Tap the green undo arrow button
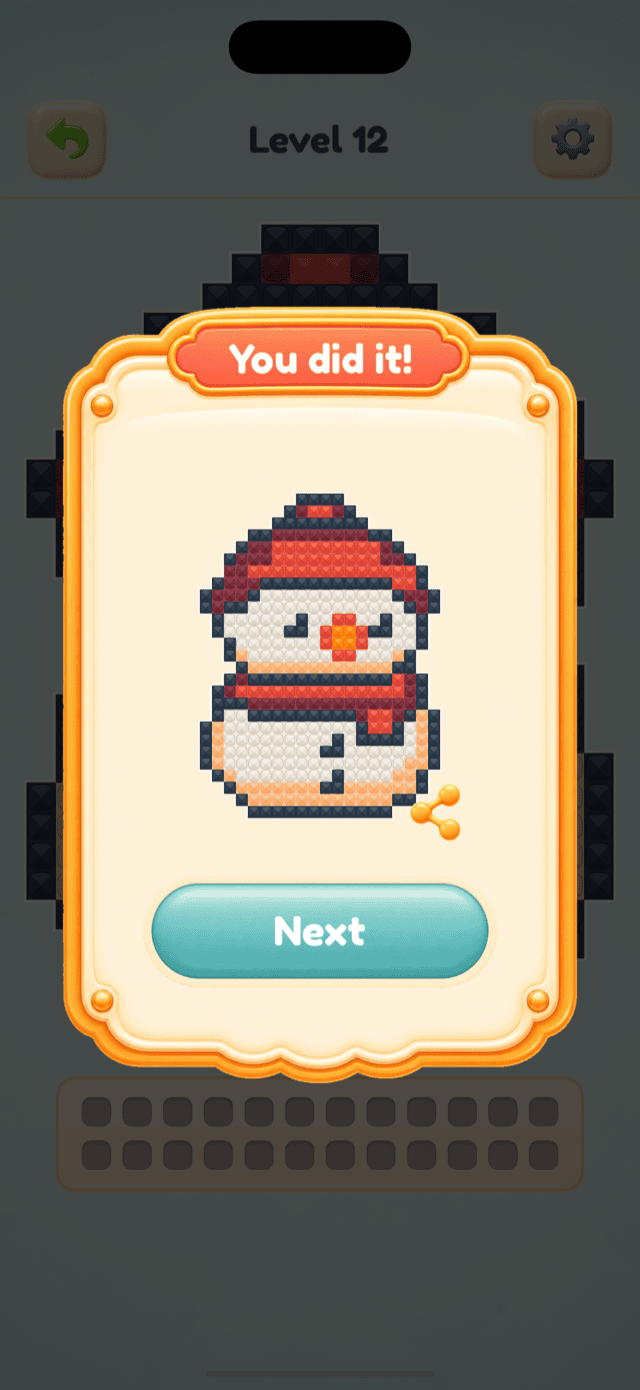The image size is (640, 1390). [67, 139]
